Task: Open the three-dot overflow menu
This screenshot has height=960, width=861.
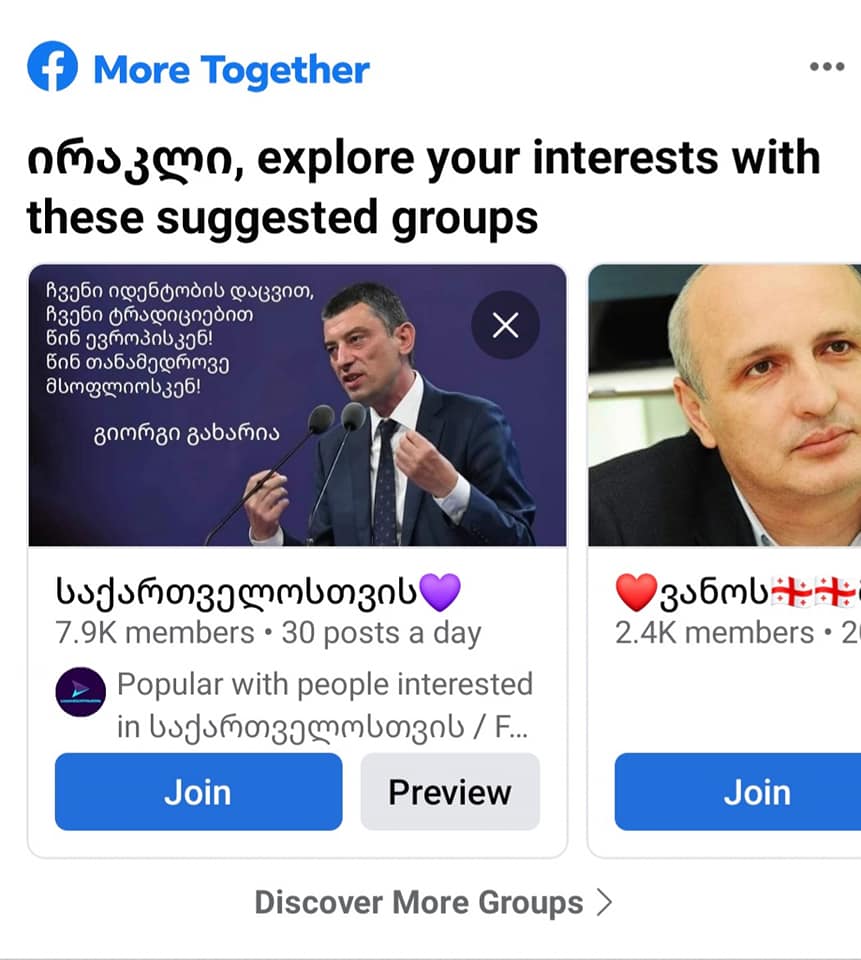Action: (x=826, y=68)
